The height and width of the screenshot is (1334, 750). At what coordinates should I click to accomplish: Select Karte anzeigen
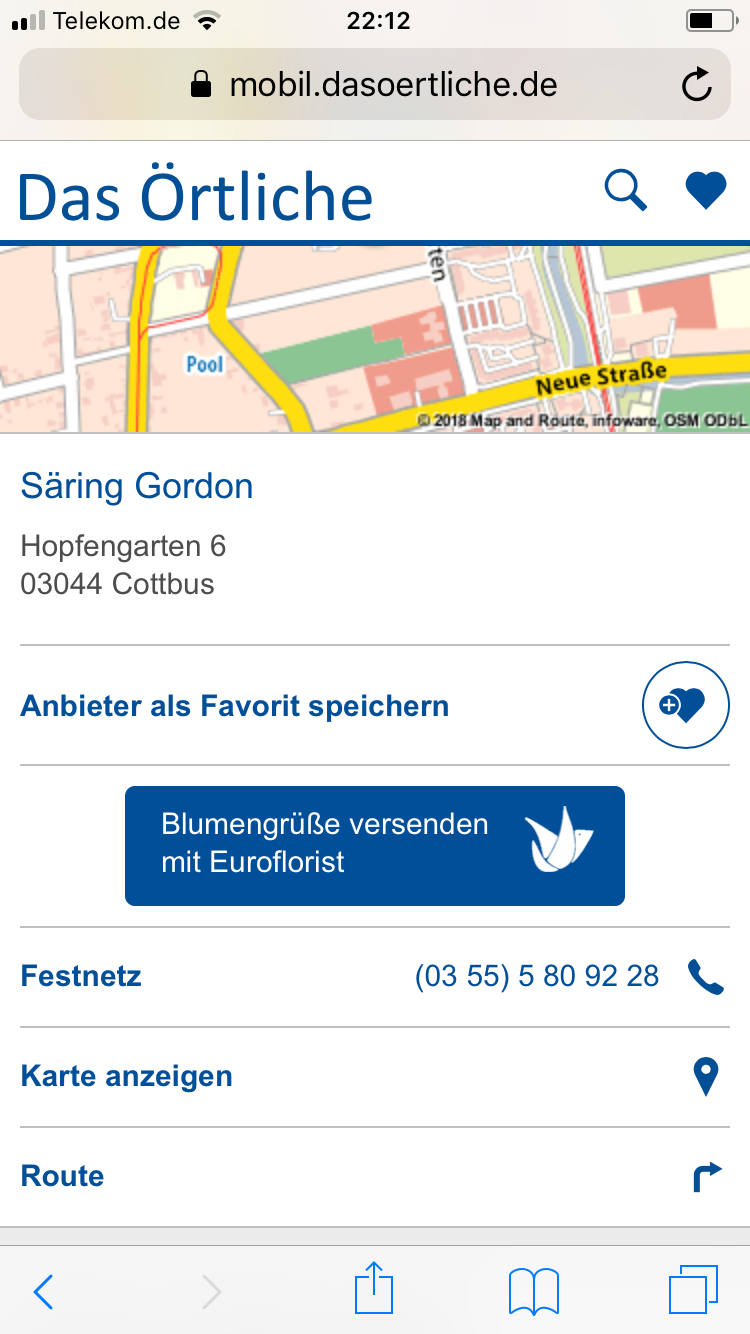[x=375, y=1077]
